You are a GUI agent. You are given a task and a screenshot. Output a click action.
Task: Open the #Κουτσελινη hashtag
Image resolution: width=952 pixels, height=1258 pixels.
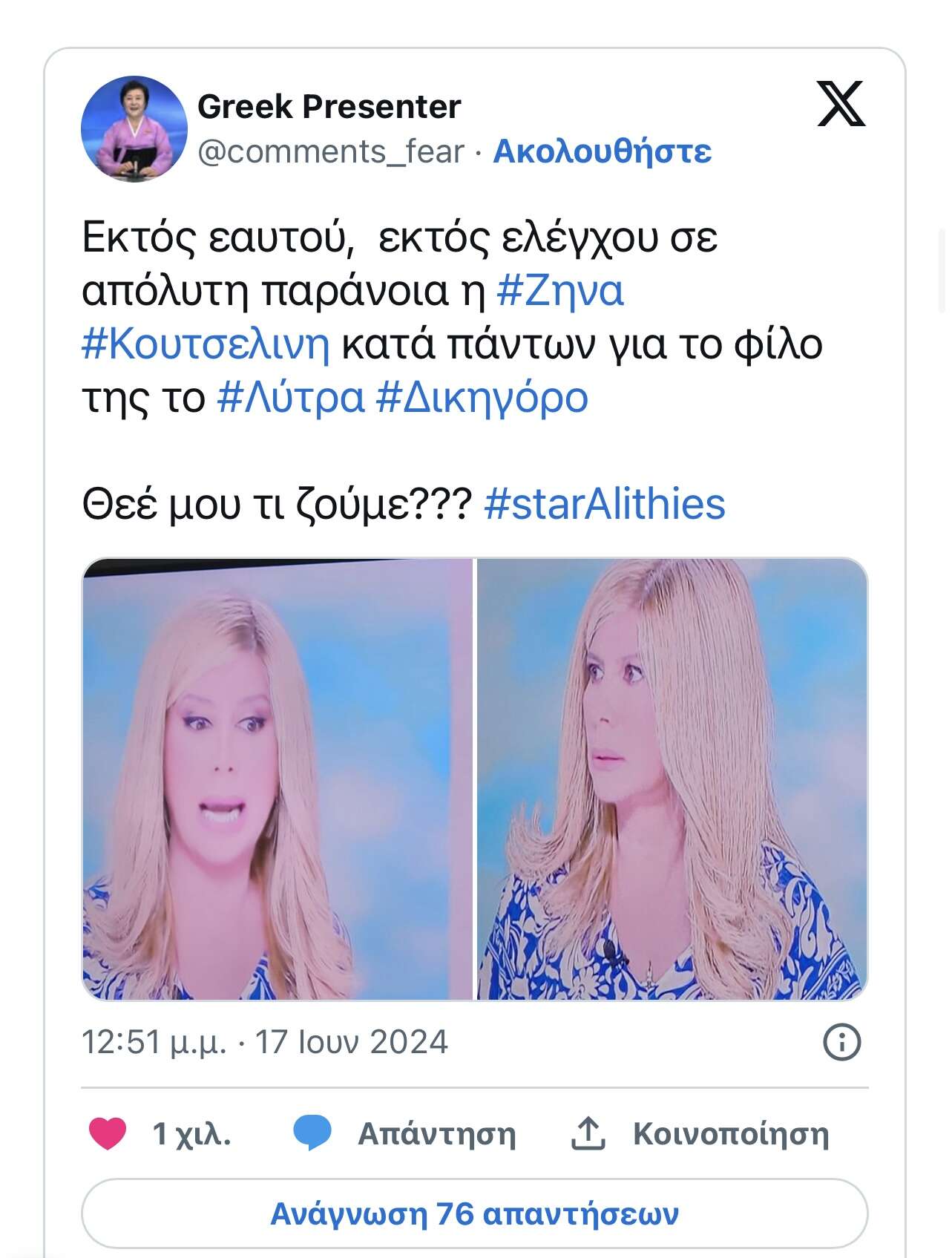(206, 344)
